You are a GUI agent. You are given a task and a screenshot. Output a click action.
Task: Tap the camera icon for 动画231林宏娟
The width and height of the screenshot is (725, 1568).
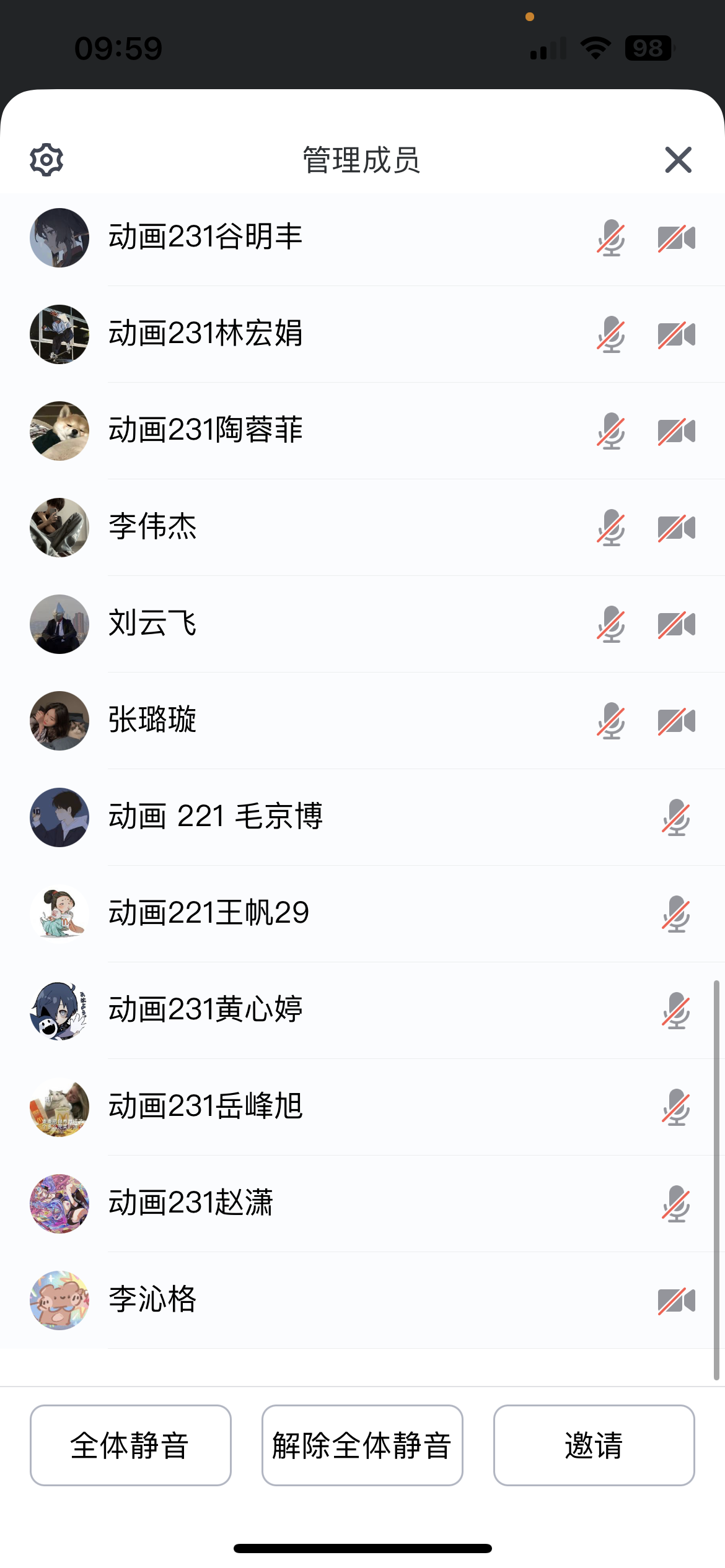click(x=676, y=334)
